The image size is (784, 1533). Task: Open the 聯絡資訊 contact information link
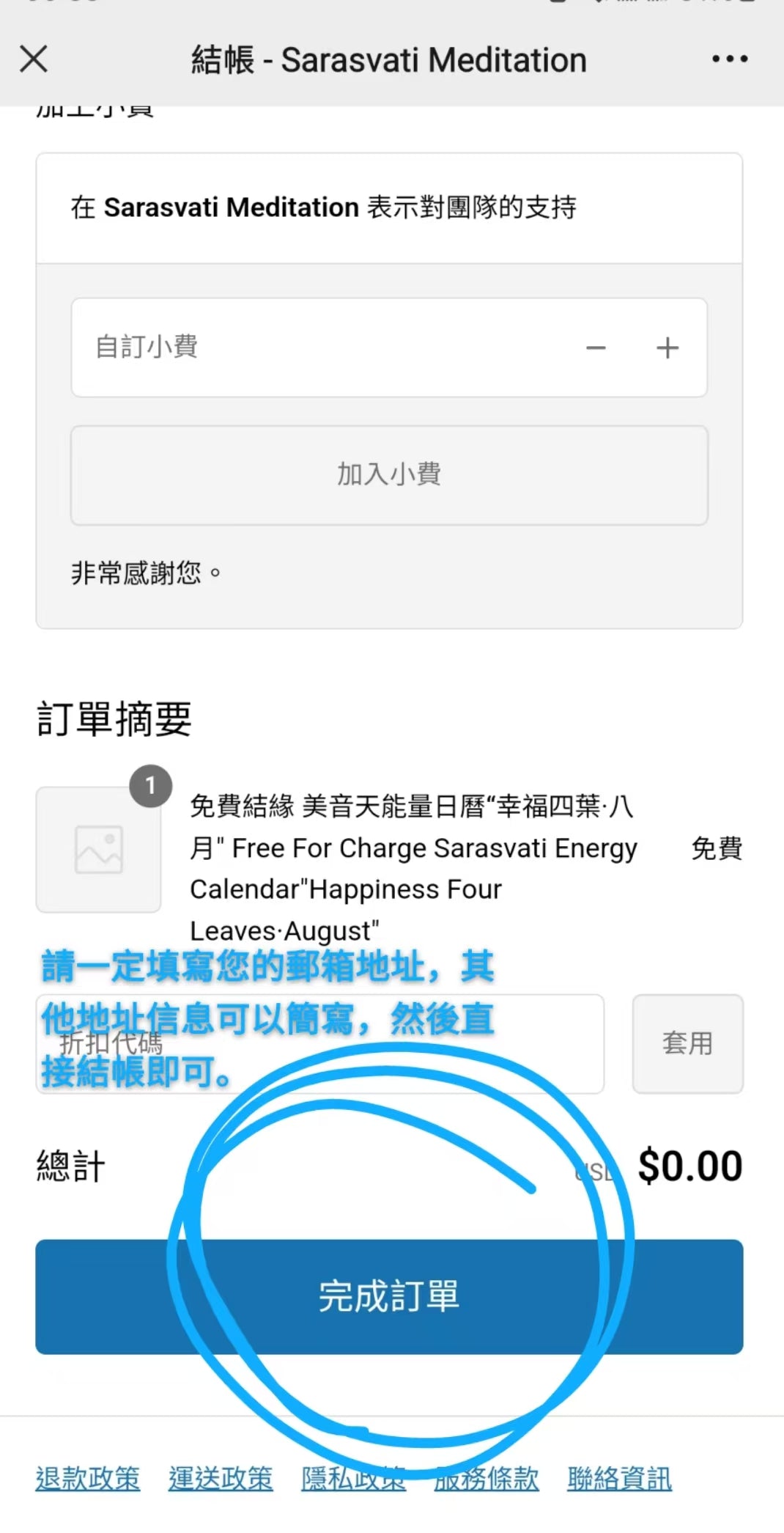619,1479
